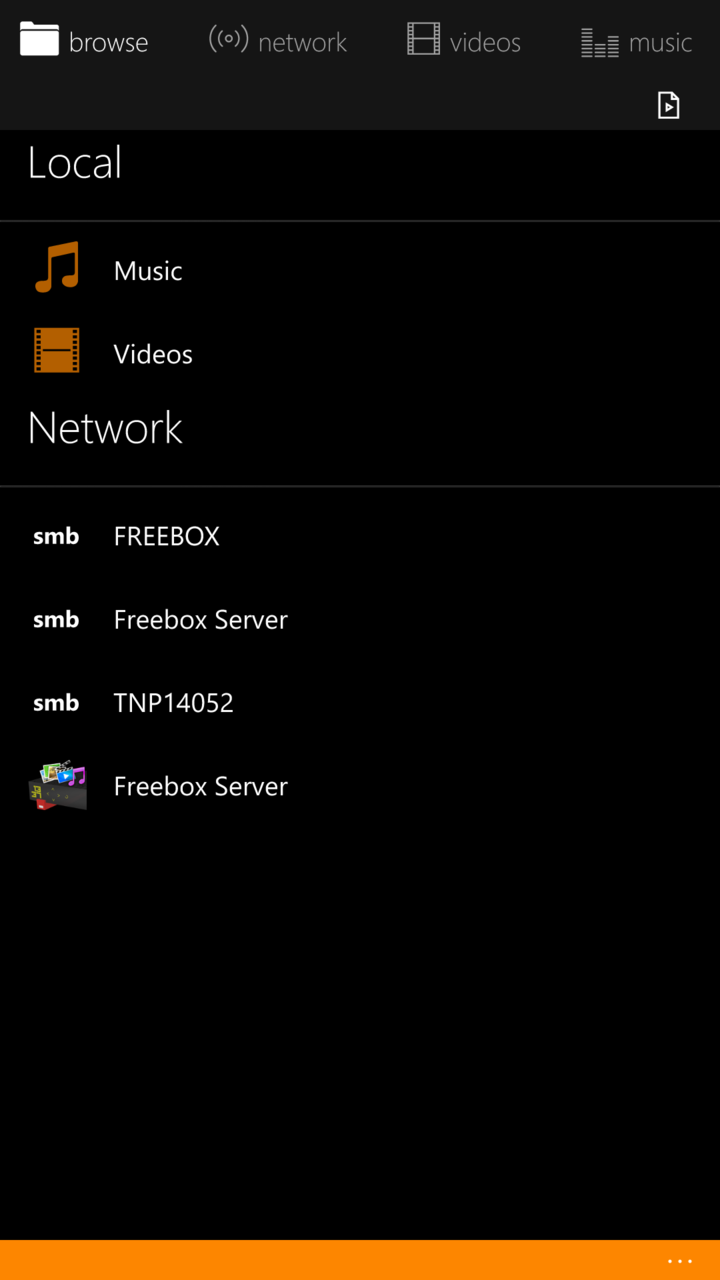720x1280 pixels.
Task: Click the smb badge next to FREEBOX
Action: [x=56, y=536]
